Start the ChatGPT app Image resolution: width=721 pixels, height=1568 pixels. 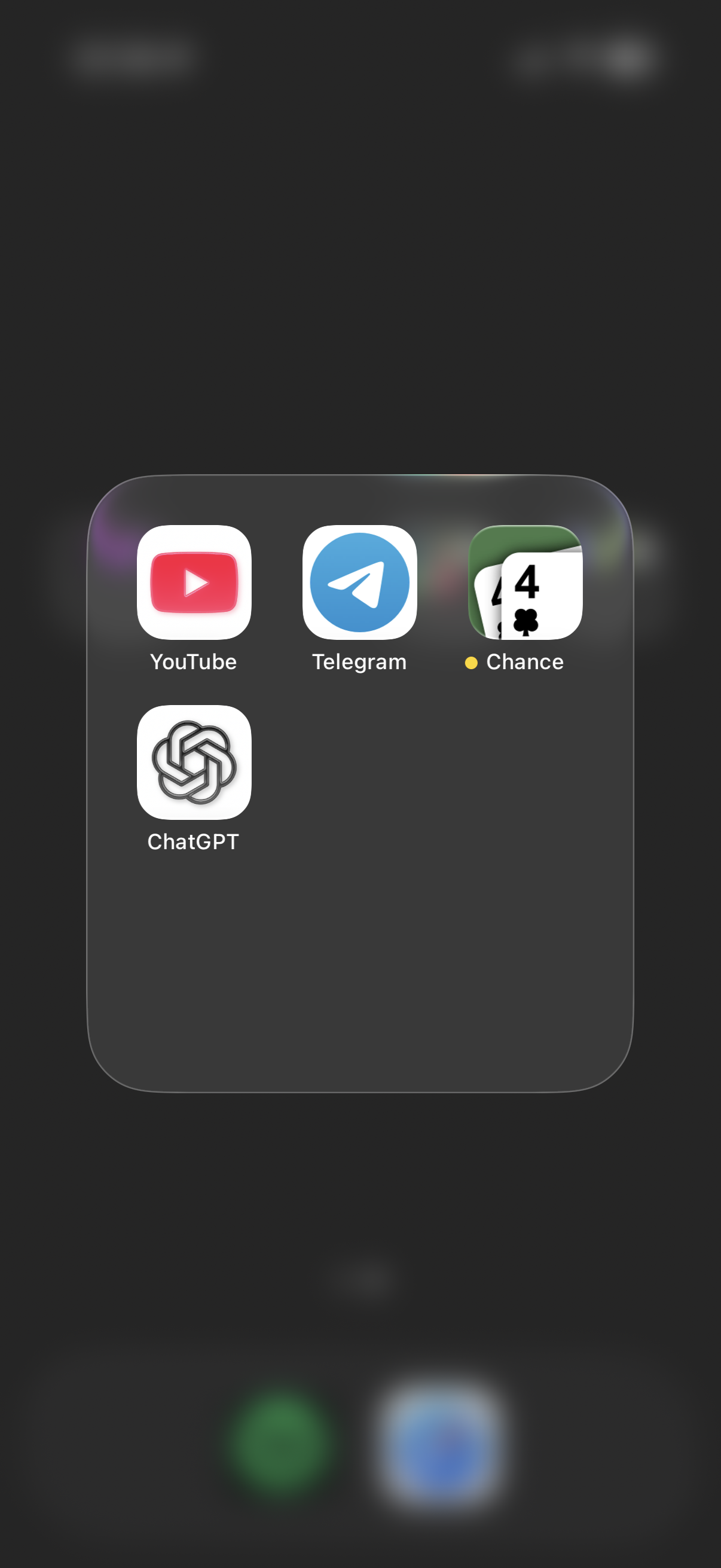click(x=194, y=762)
